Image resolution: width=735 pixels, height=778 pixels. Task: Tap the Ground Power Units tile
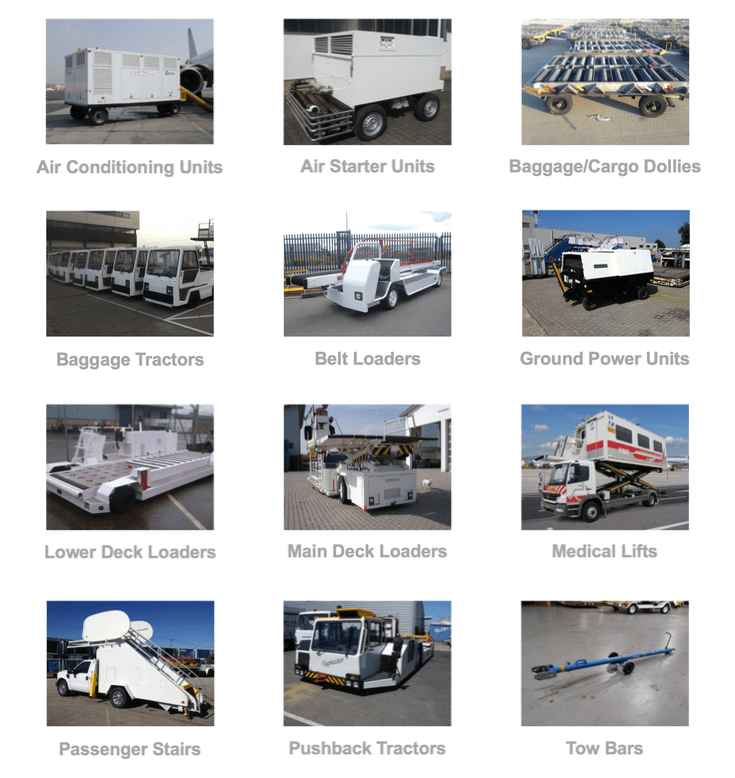click(x=605, y=273)
